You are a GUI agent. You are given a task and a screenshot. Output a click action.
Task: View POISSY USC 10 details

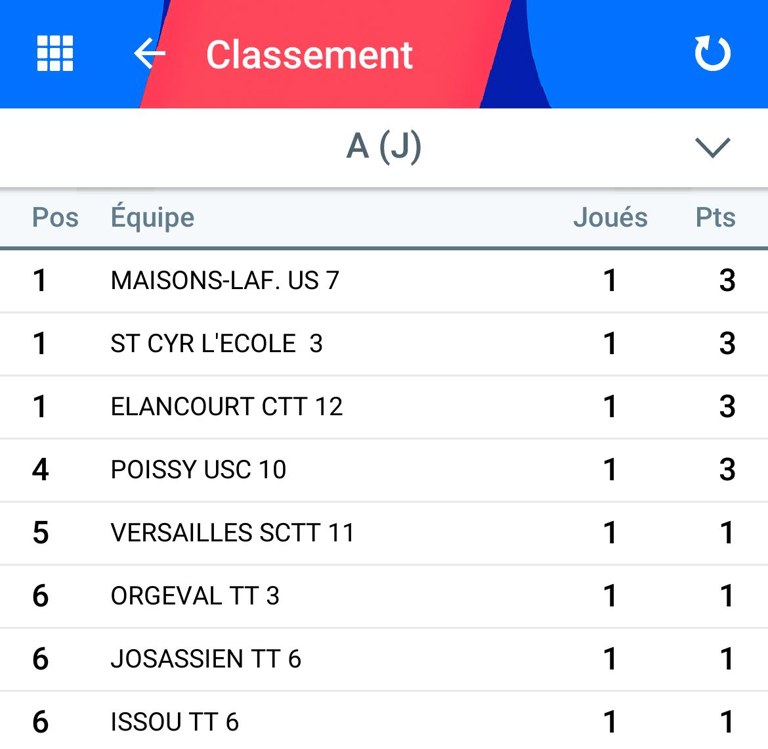coord(199,470)
